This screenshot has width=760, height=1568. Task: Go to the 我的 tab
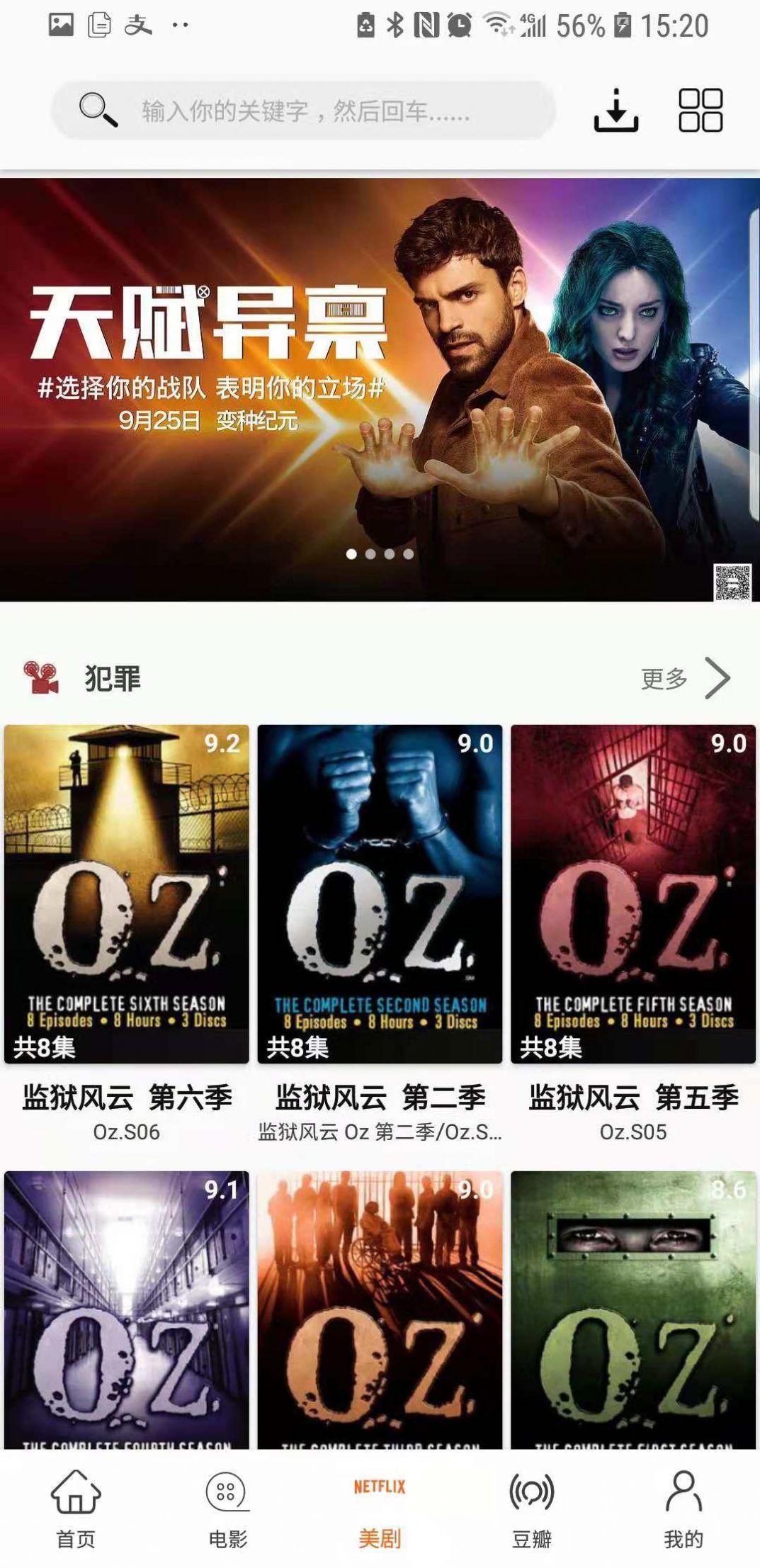point(684,1508)
